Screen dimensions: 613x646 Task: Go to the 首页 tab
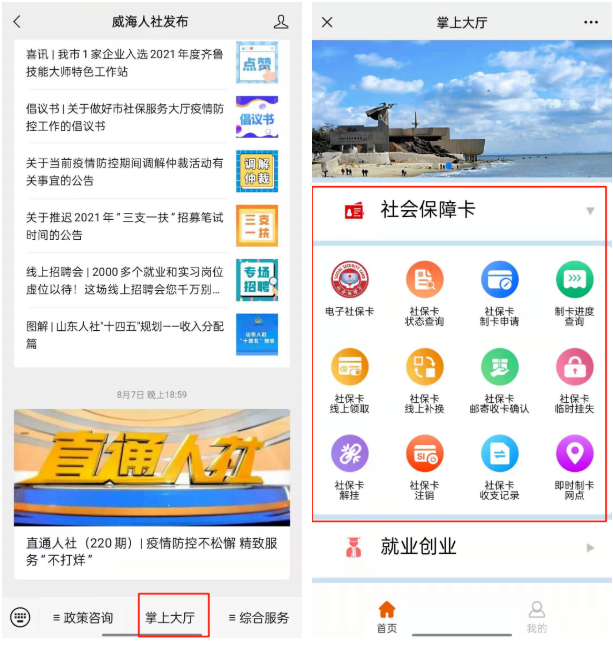tap(387, 616)
